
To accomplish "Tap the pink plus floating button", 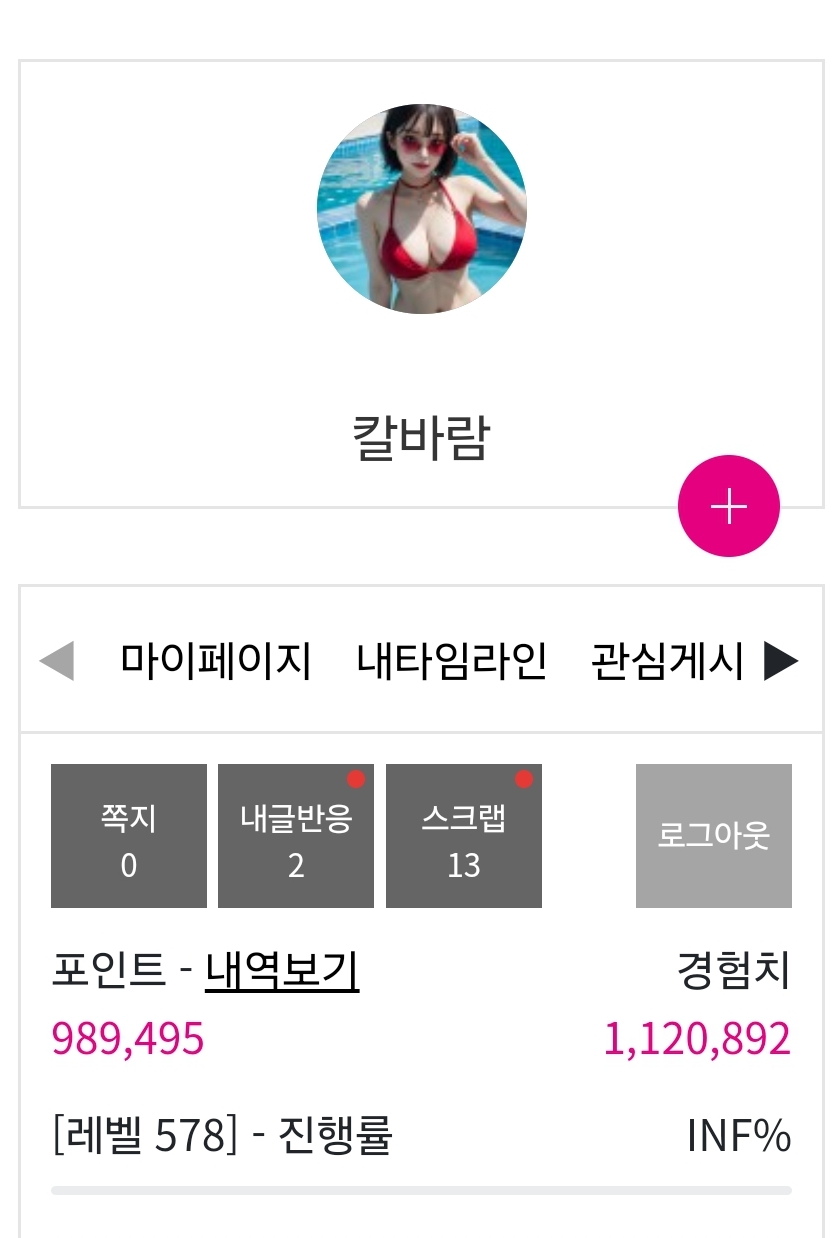I will coord(728,506).
